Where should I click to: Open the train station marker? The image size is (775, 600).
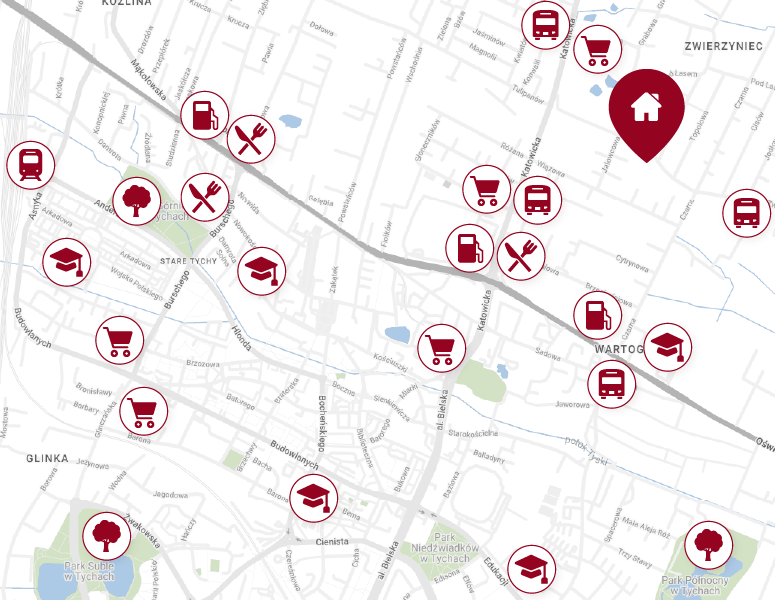(31, 165)
